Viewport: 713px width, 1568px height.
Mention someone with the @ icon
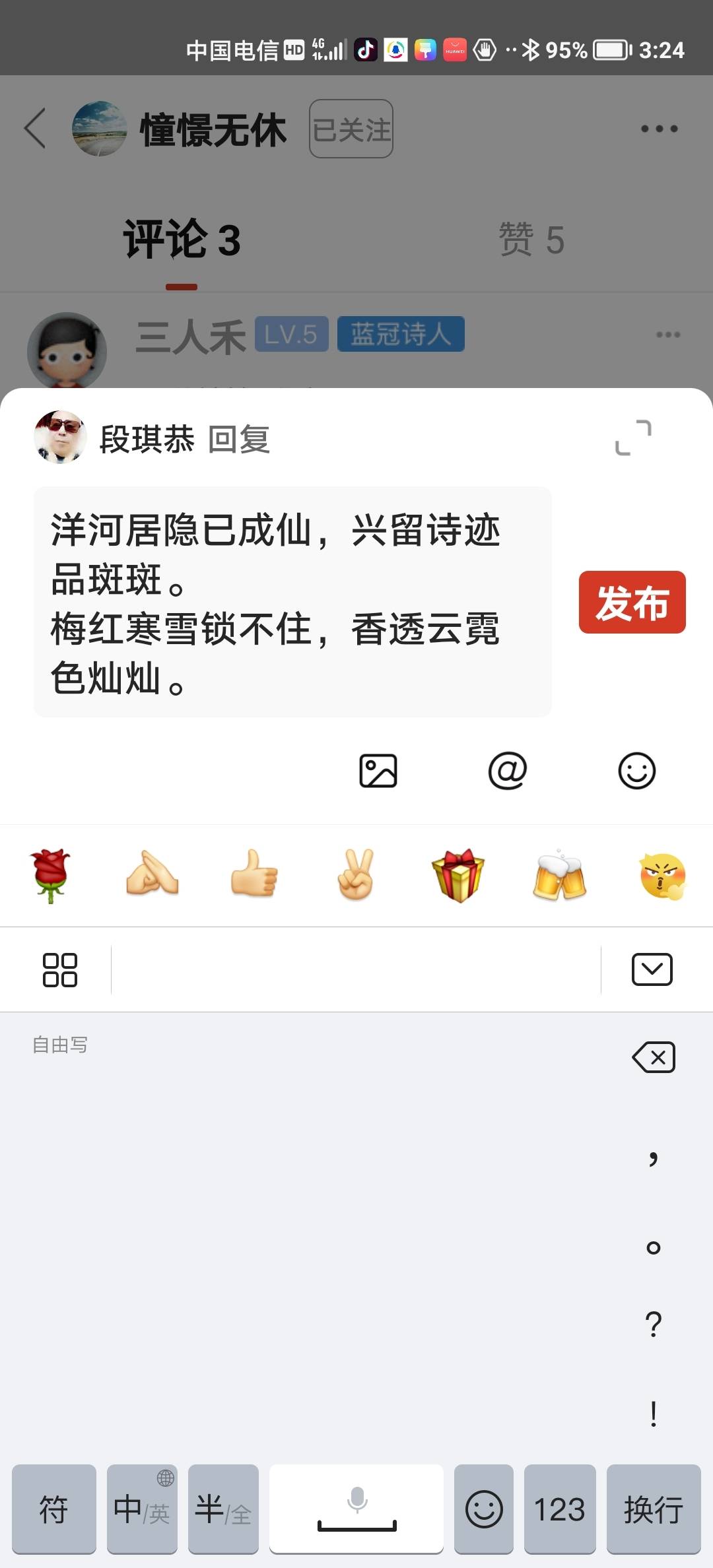pyautogui.click(x=507, y=770)
